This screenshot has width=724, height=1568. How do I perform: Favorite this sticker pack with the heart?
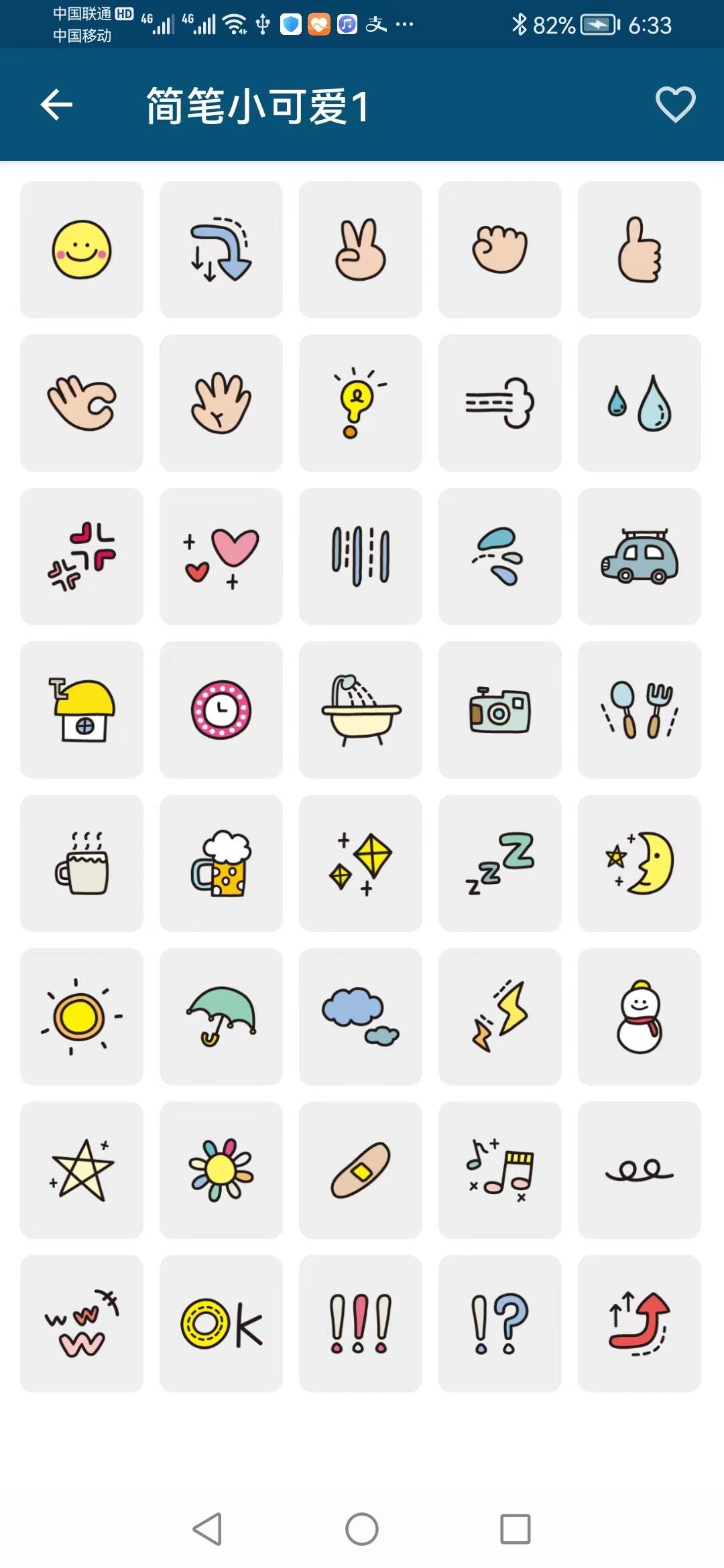point(675,105)
